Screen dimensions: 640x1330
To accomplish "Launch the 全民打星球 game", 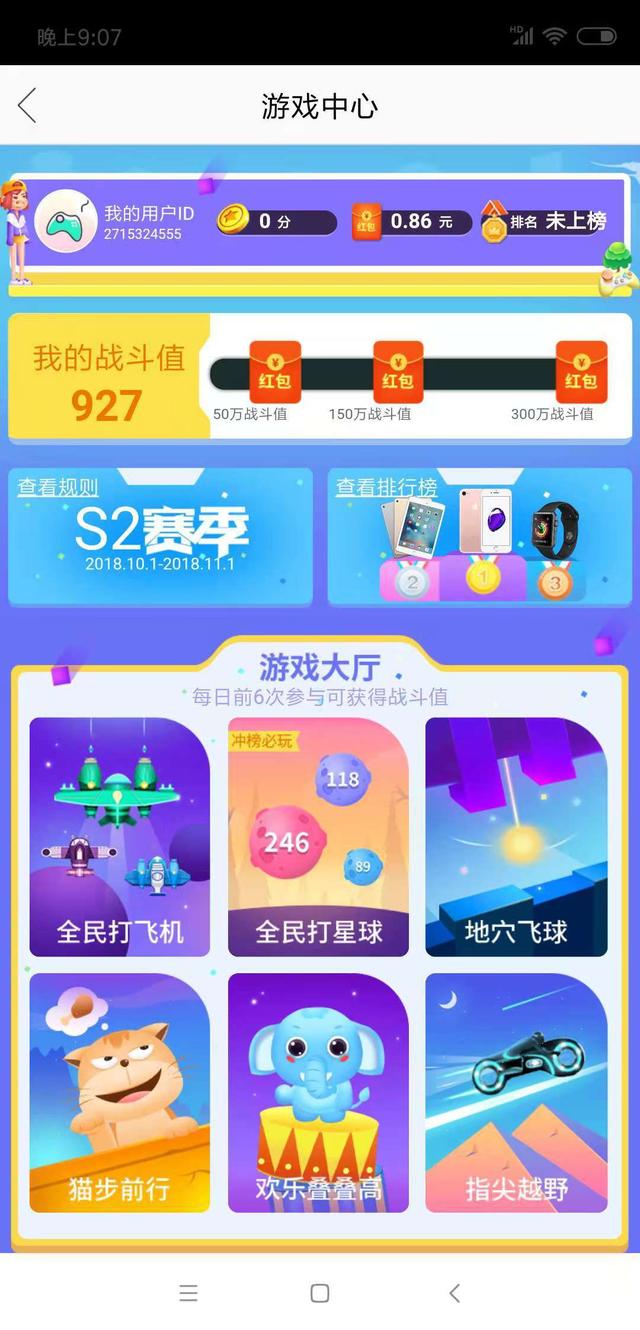I will point(318,836).
